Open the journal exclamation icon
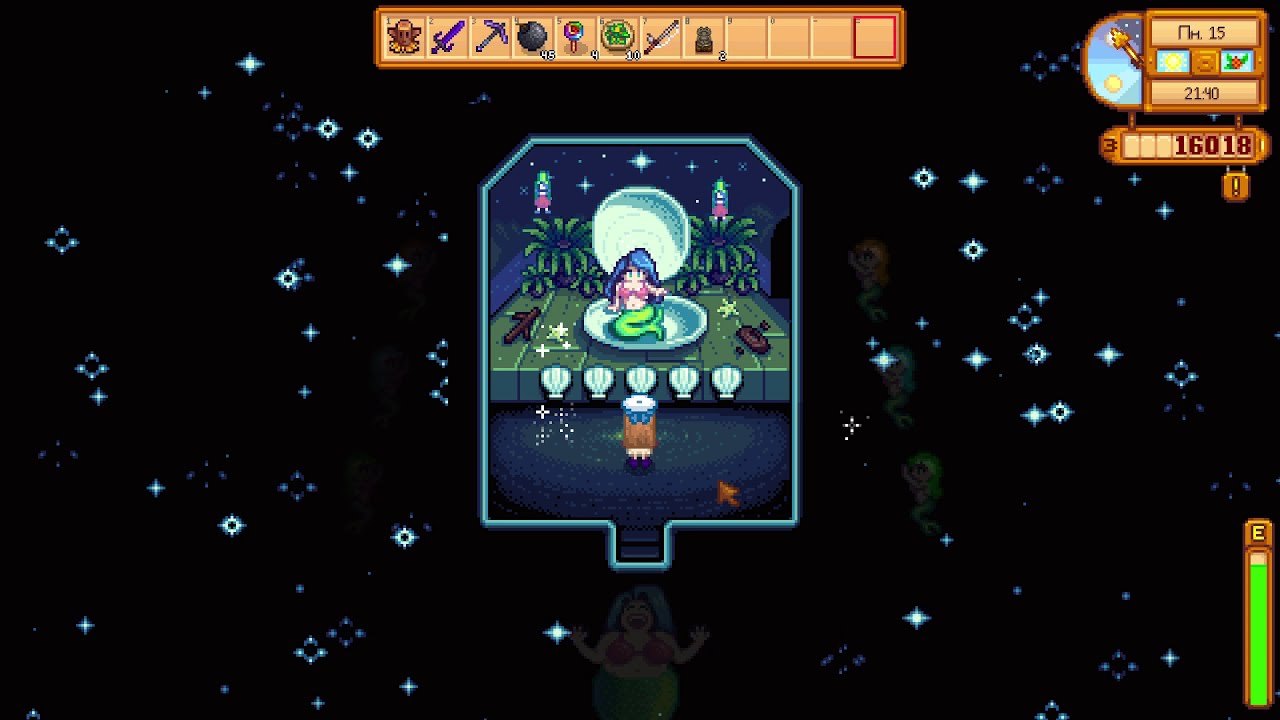The width and height of the screenshot is (1280, 720). pyautogui.click(x=1236, y=185)
